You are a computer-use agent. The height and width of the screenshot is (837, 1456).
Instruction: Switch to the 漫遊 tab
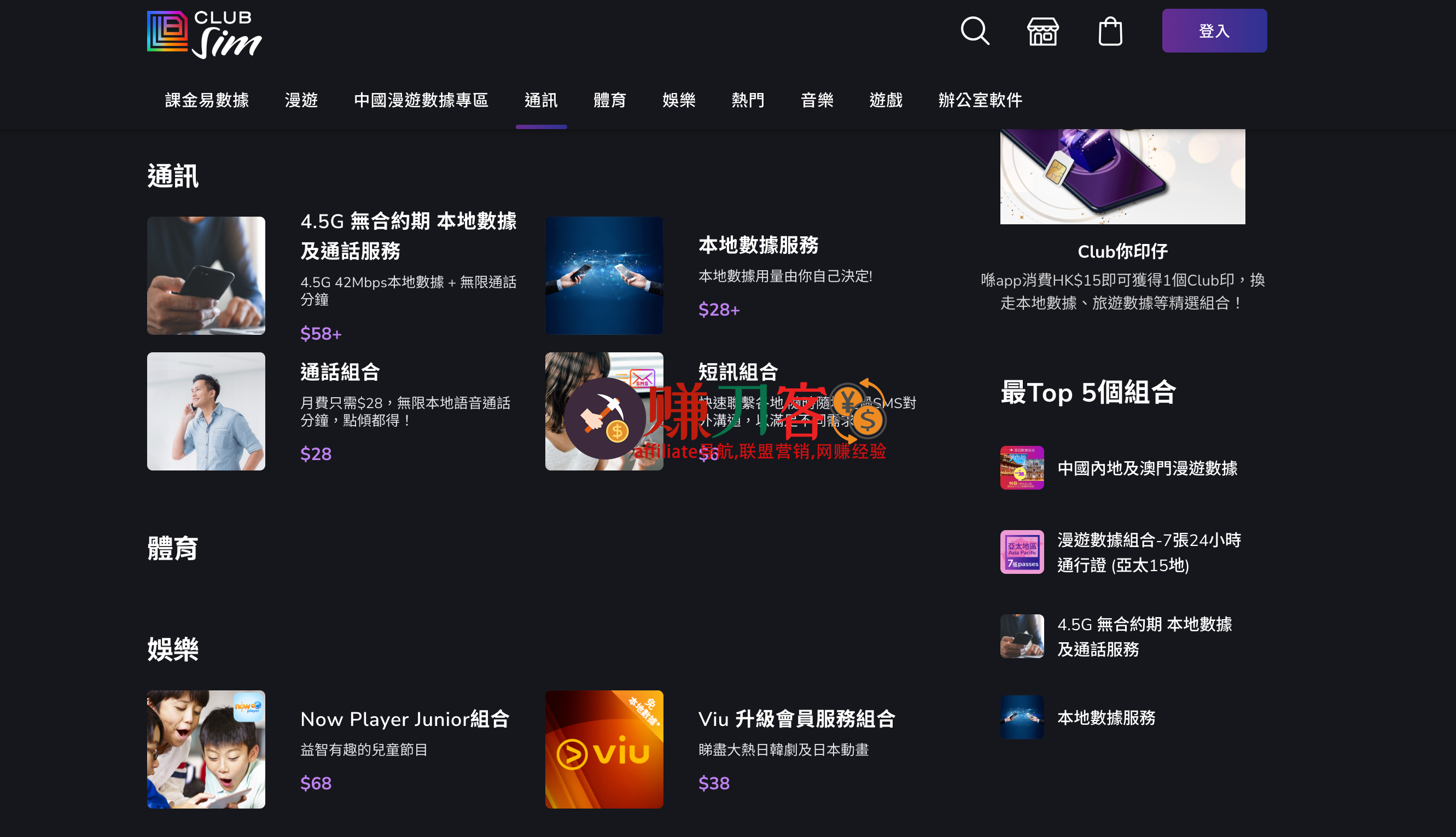301,100
